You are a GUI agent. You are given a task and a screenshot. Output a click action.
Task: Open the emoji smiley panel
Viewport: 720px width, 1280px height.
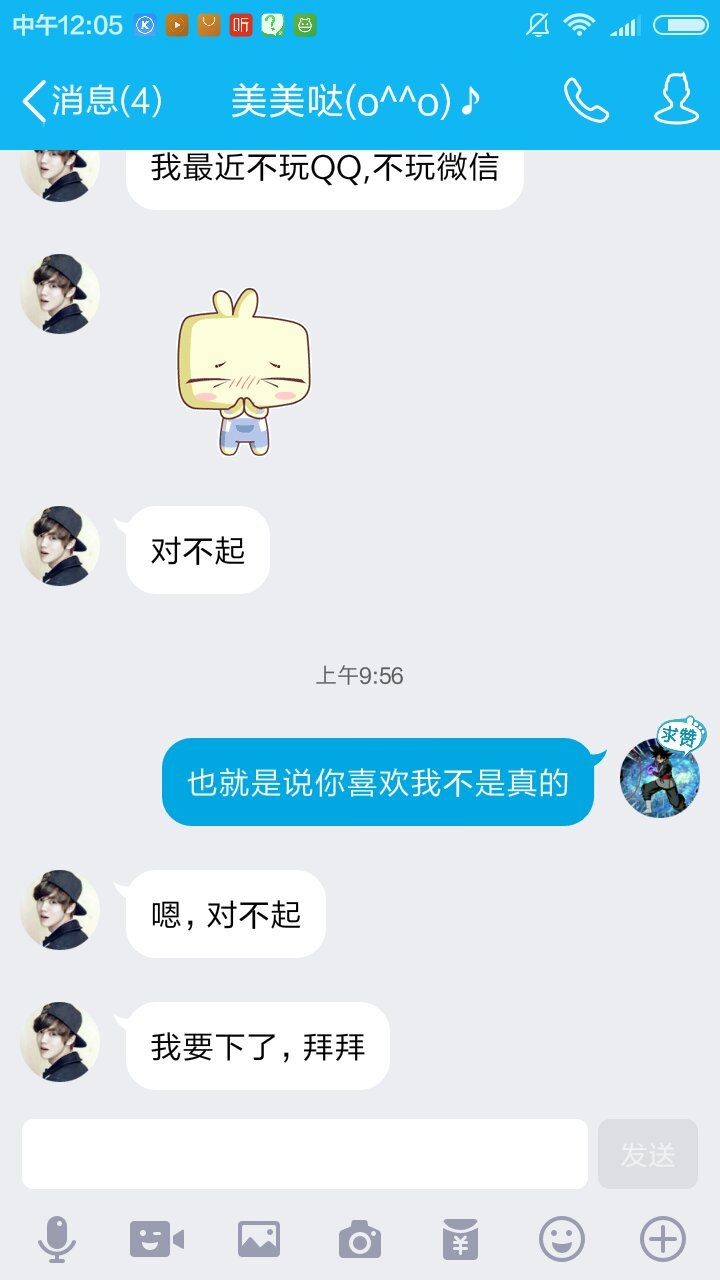tap(562, 1240)
